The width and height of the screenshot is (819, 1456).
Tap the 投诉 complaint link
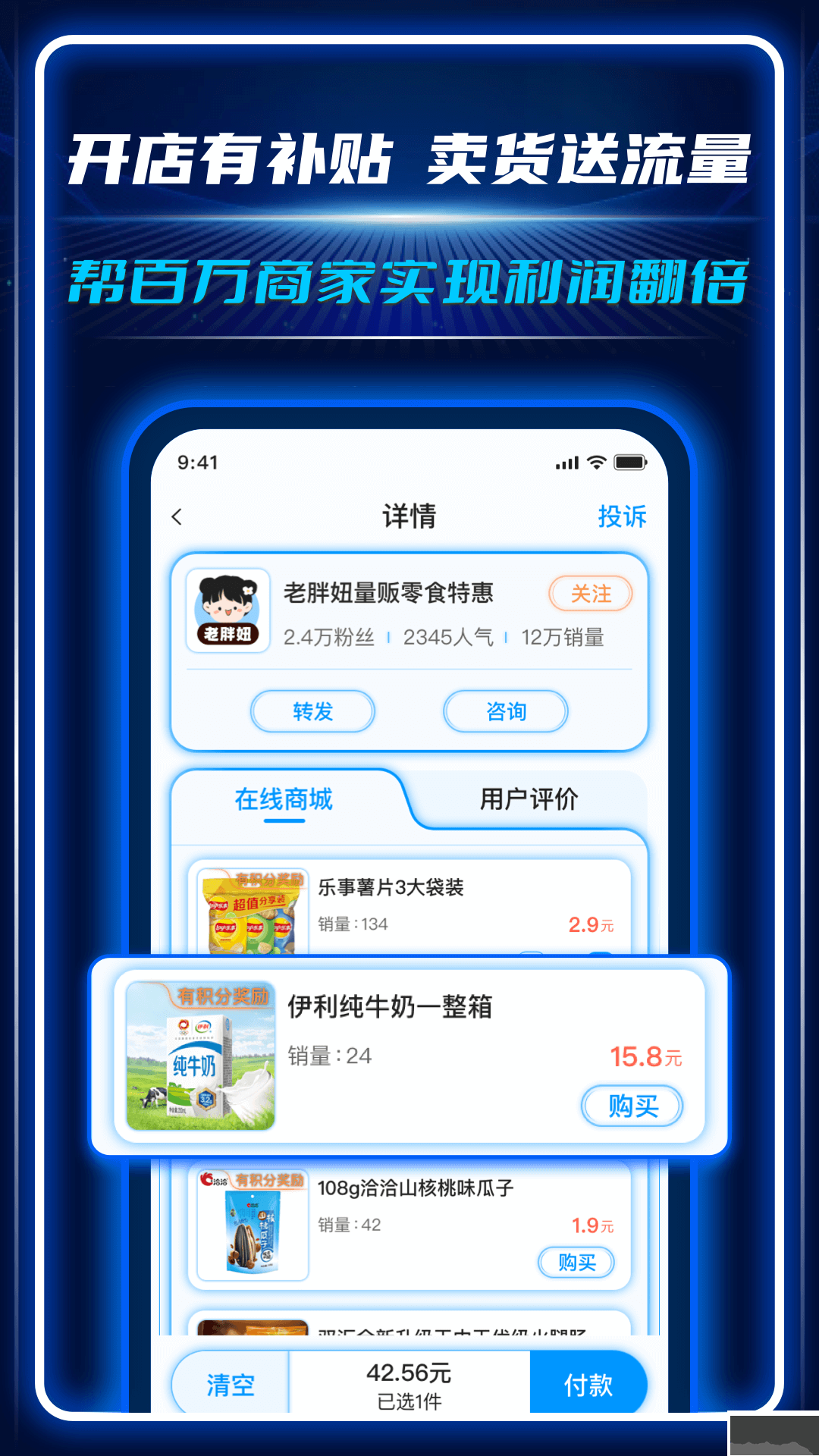coord(621,516)
